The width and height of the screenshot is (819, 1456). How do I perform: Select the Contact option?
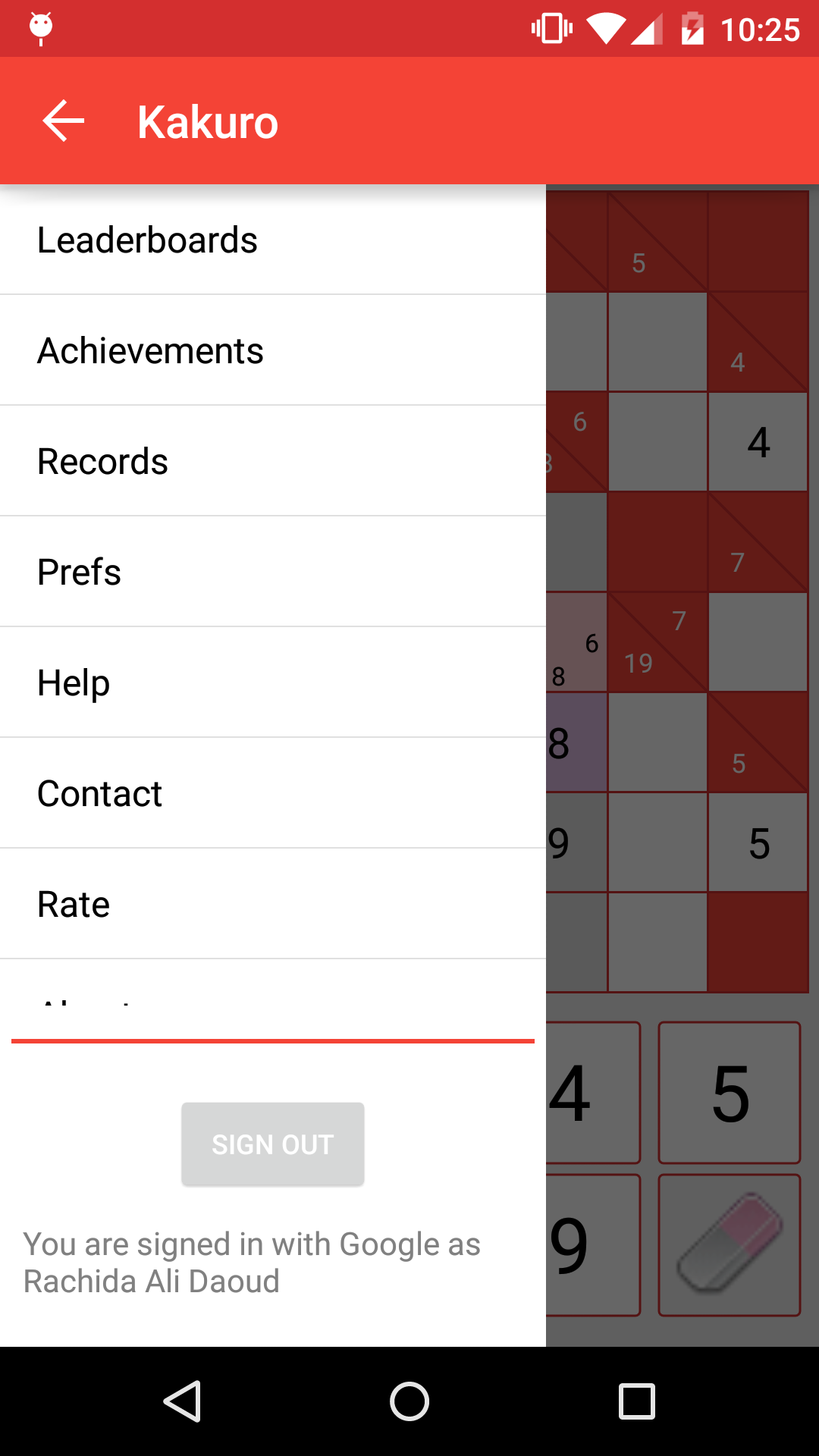pyautogui.click(x=273, y=793)
